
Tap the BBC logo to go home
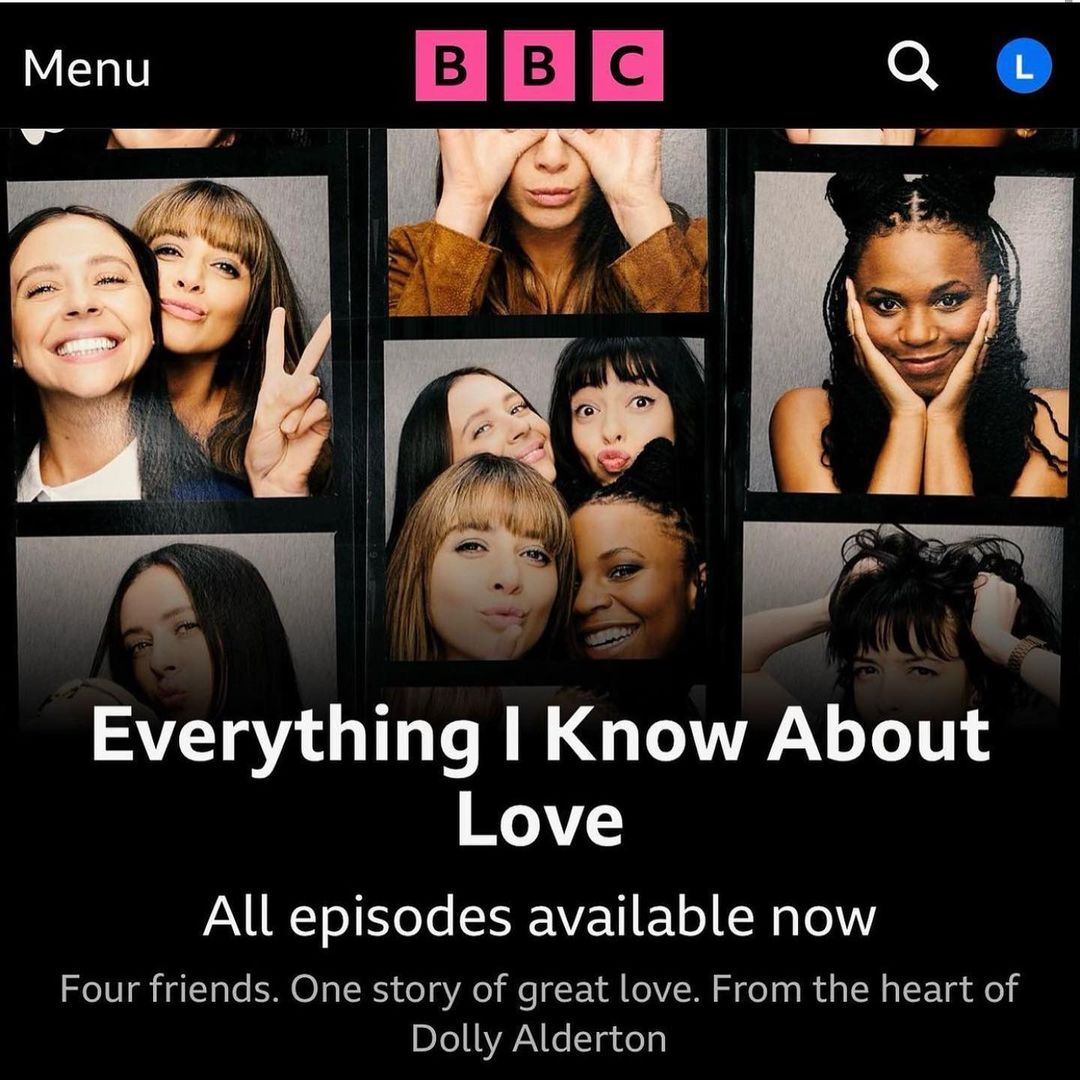[x=539, y=66]
